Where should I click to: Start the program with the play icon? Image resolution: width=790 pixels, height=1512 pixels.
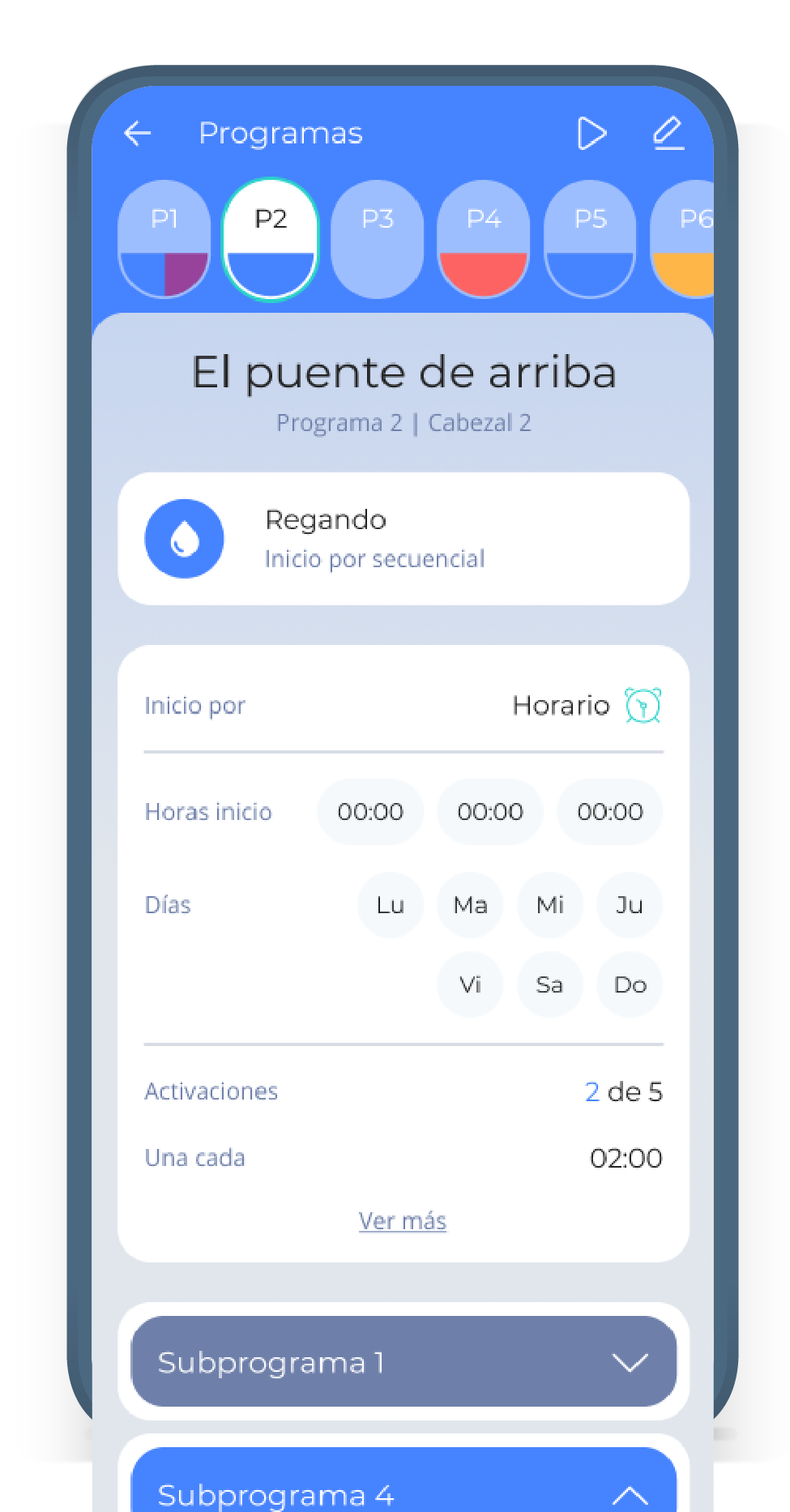click(591, 133)
